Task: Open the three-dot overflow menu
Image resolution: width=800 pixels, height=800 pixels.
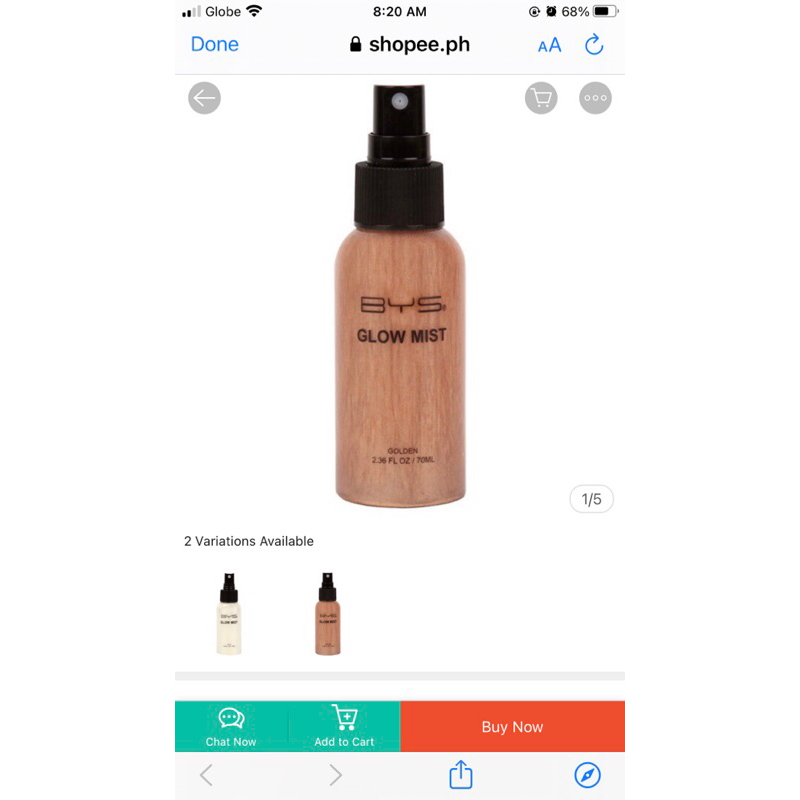Action: (x=595, y=97)
